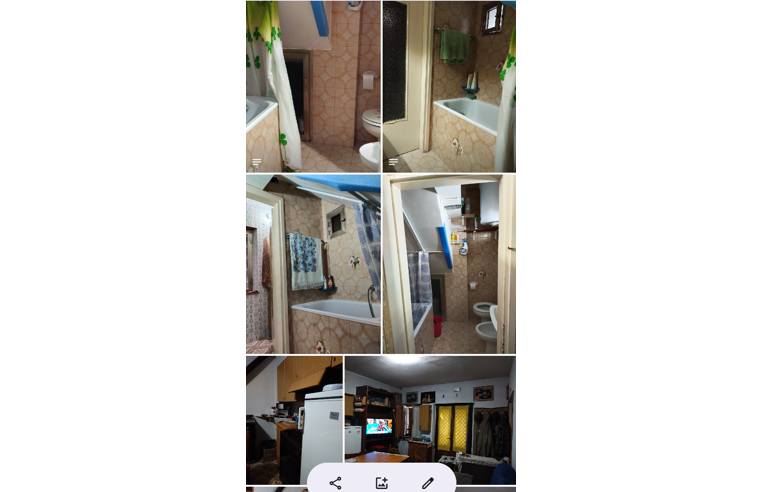Open the bathtub photo with green towel

449,86
